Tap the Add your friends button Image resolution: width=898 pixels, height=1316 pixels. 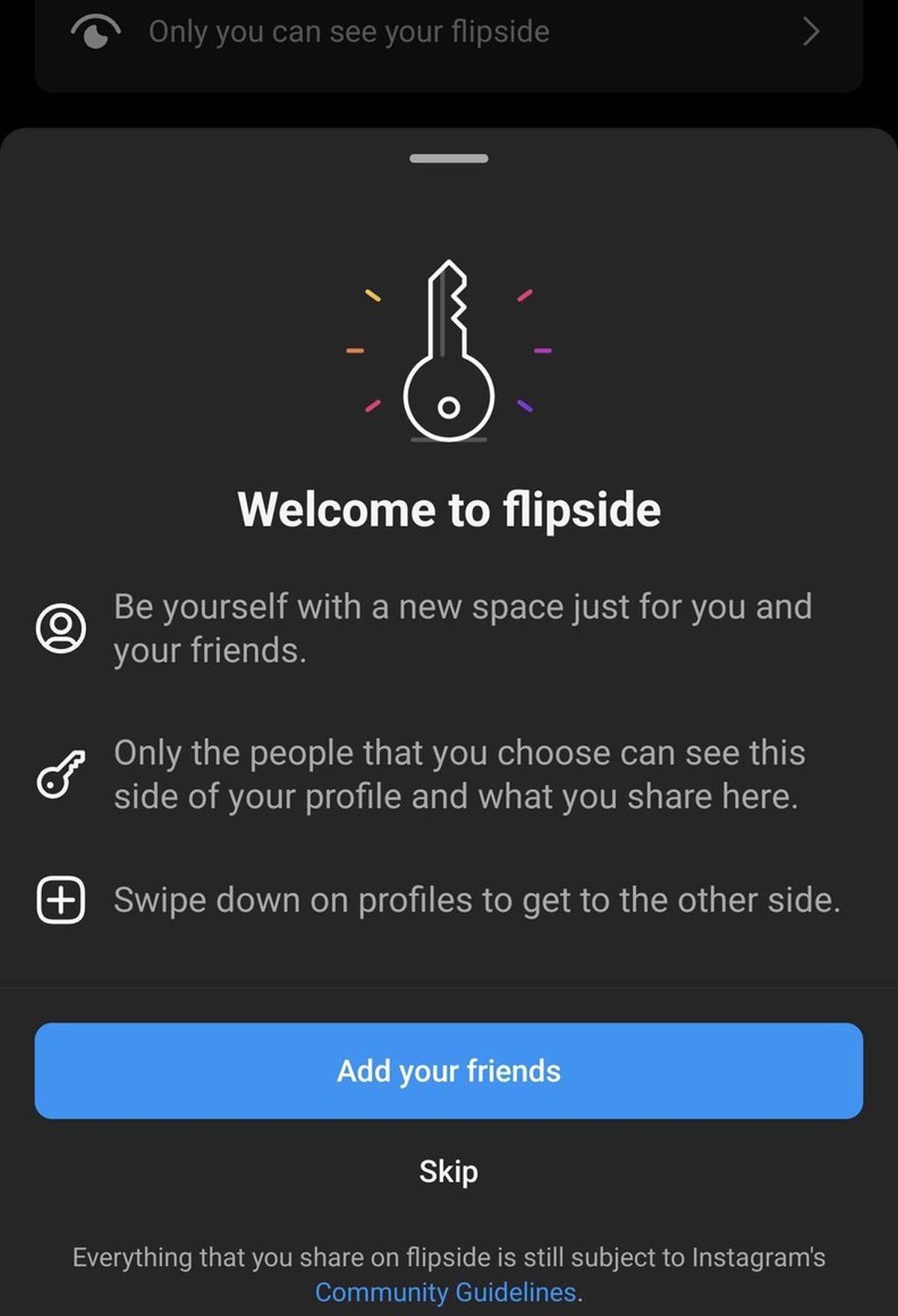coord(448,1070)
